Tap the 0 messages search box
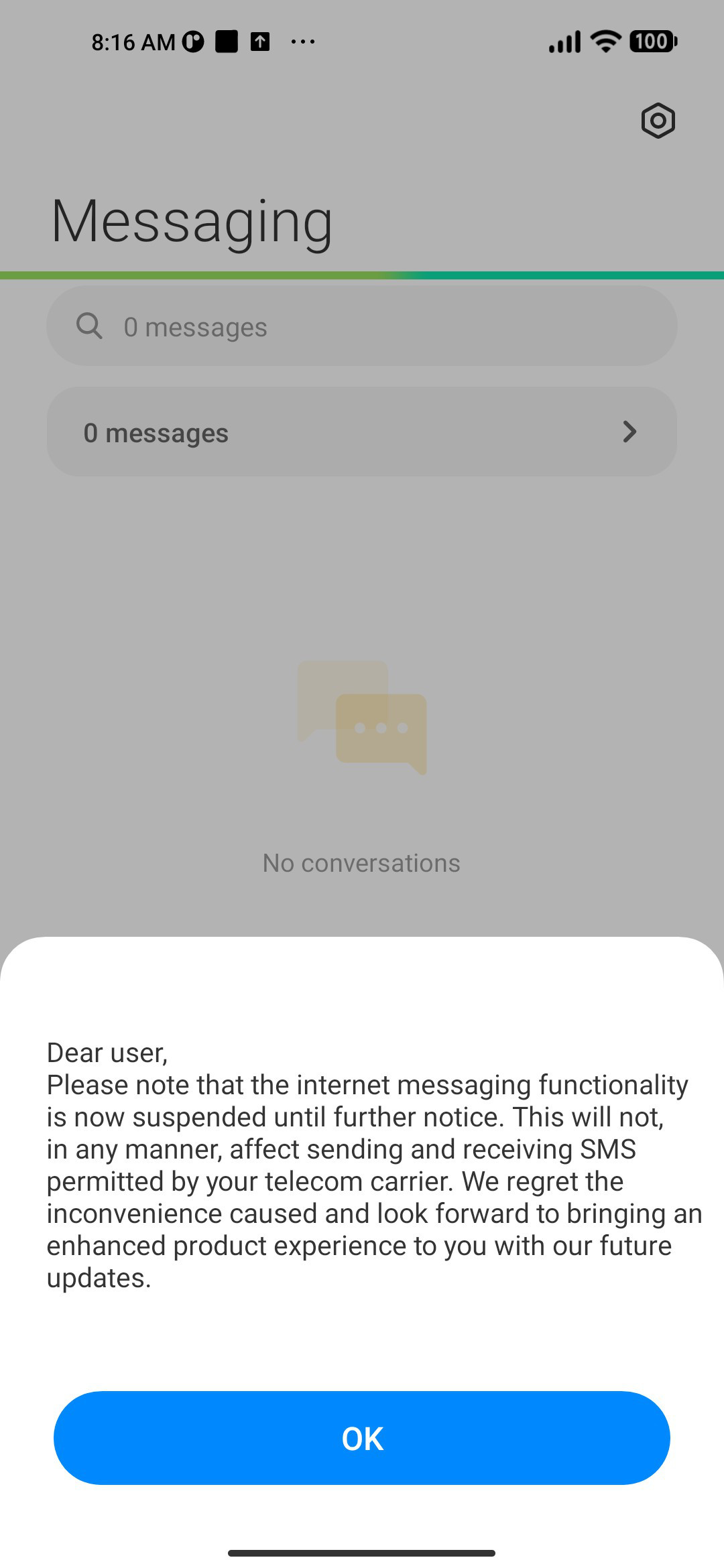The width and height of the screenshot is (724, 1568). pos(362,326)
